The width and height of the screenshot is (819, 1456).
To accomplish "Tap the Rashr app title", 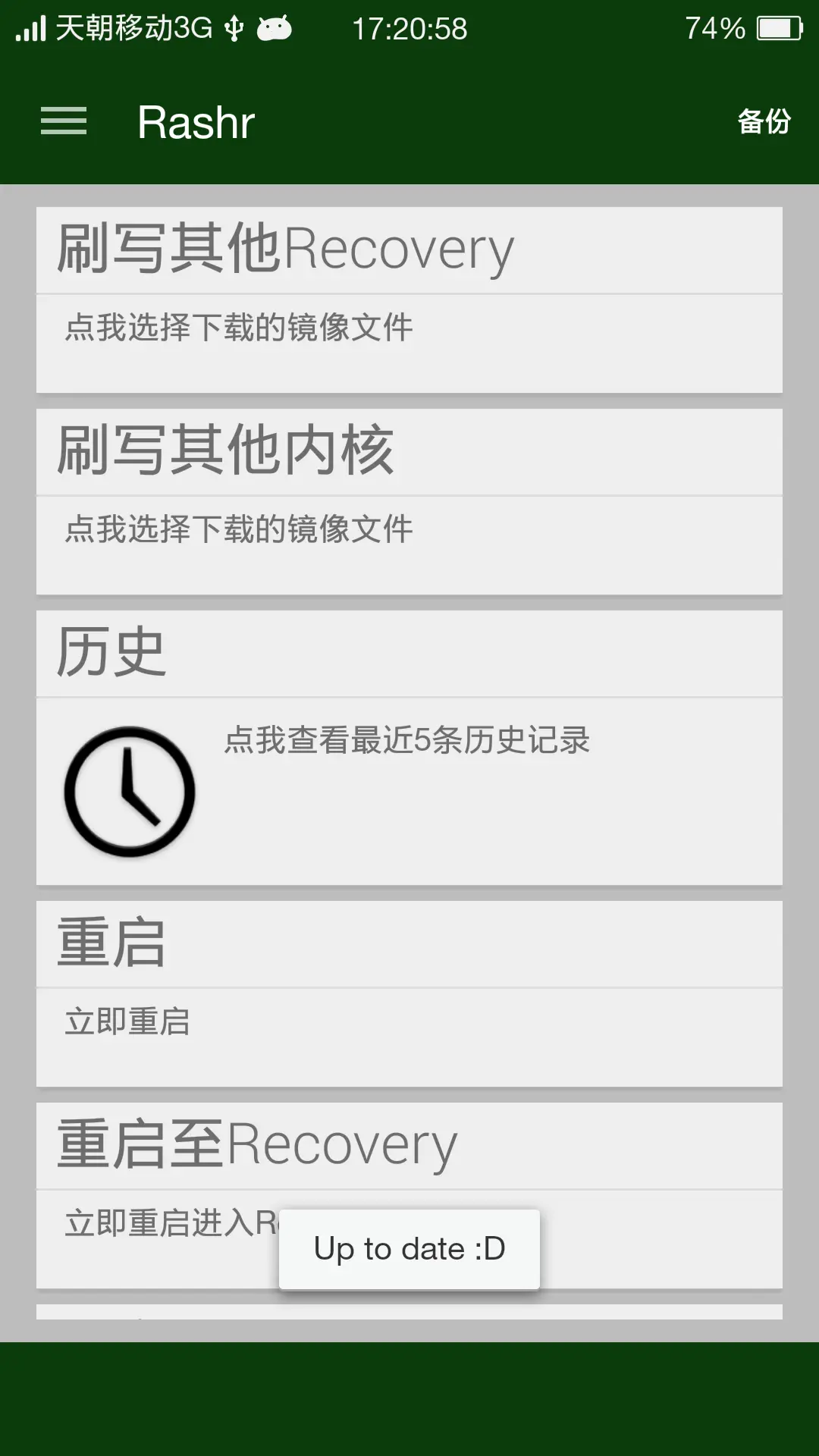I will (x=195, y=122).
